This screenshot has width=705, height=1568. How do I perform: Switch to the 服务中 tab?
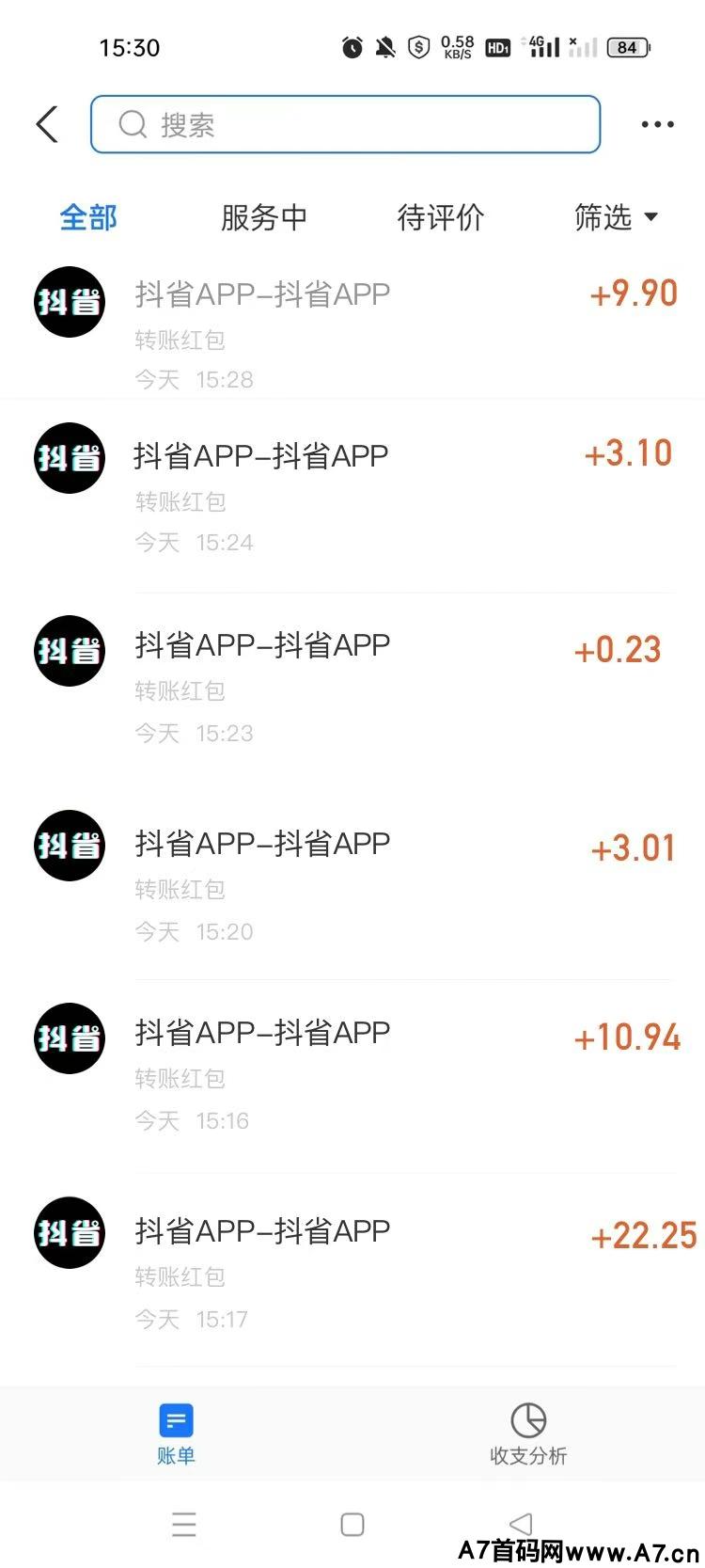click(264, 217)
